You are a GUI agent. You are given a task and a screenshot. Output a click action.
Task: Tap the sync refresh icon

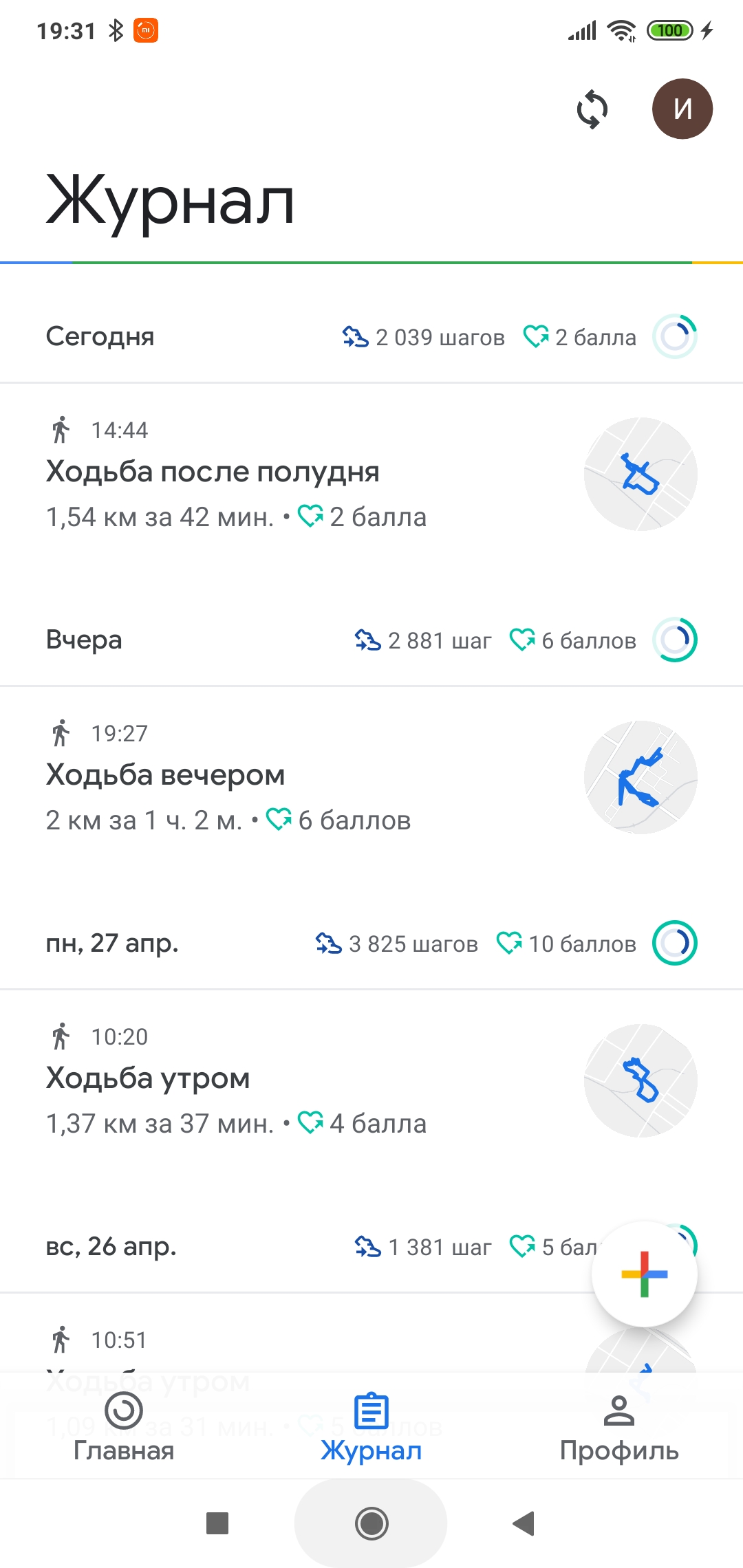[x=592, y=109]
